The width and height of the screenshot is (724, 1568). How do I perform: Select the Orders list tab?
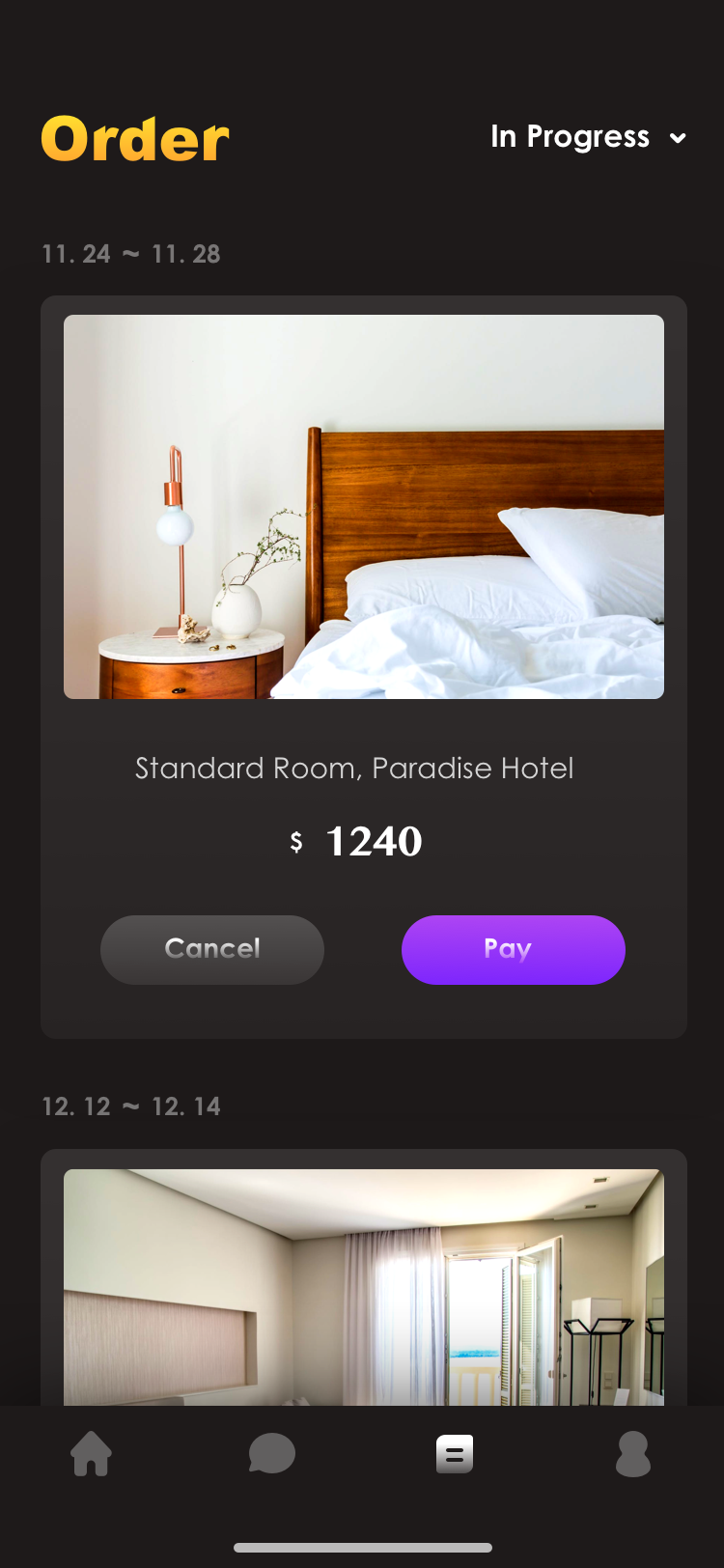[x=455, y=1454]
